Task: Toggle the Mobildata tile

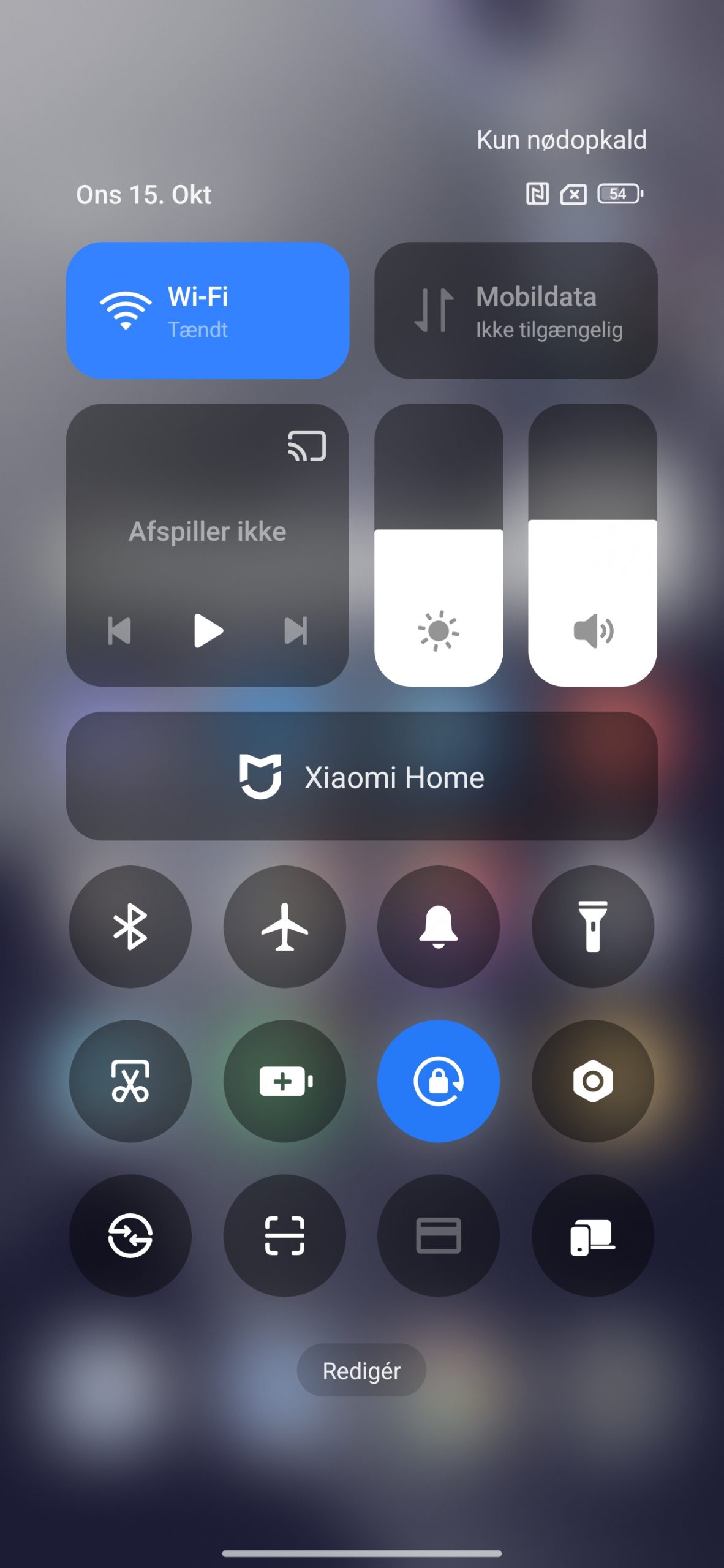Action: click(x=516, y=311)
